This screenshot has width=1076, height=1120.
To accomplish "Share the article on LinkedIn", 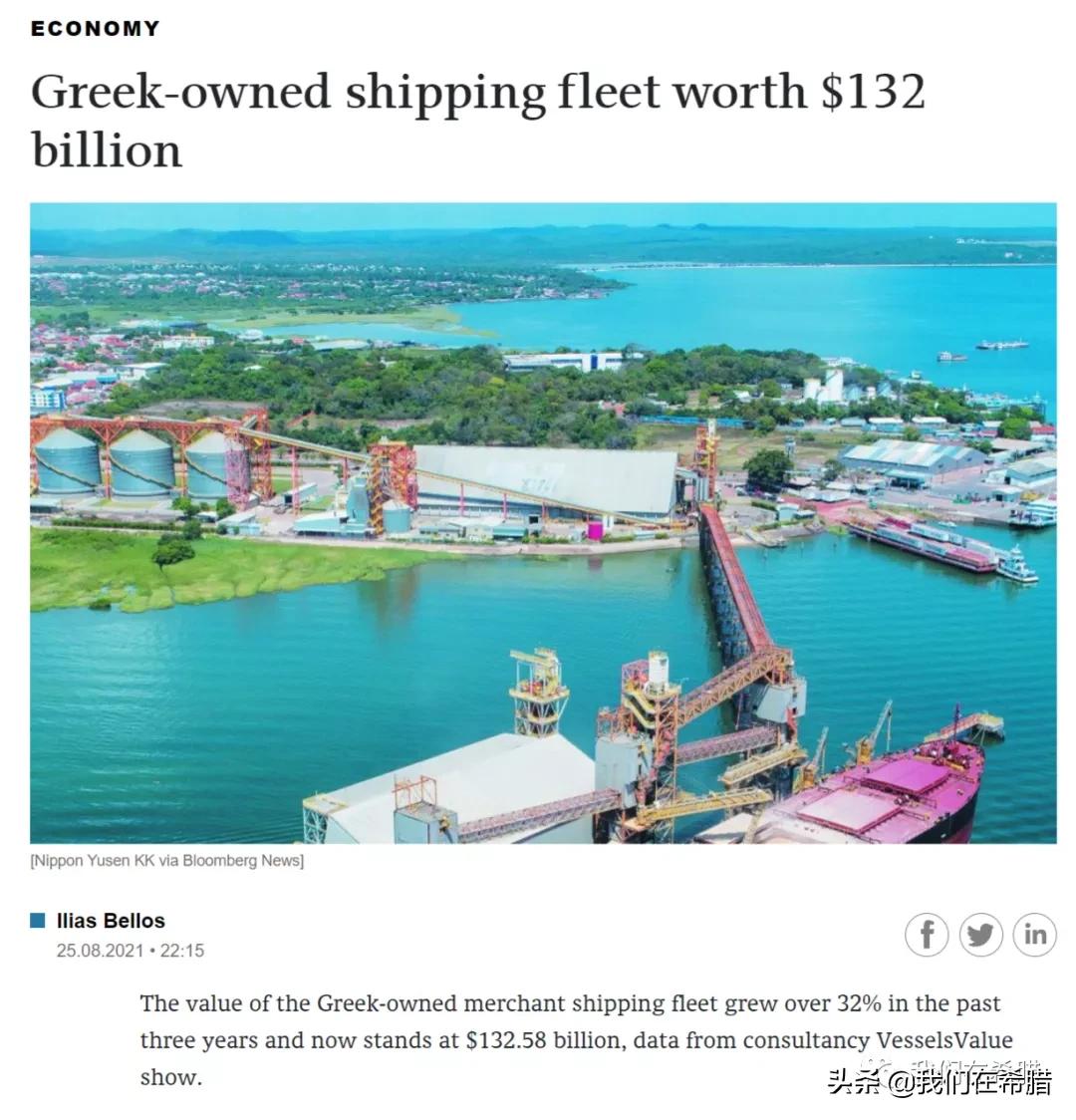I will (x=1034, y=935).
